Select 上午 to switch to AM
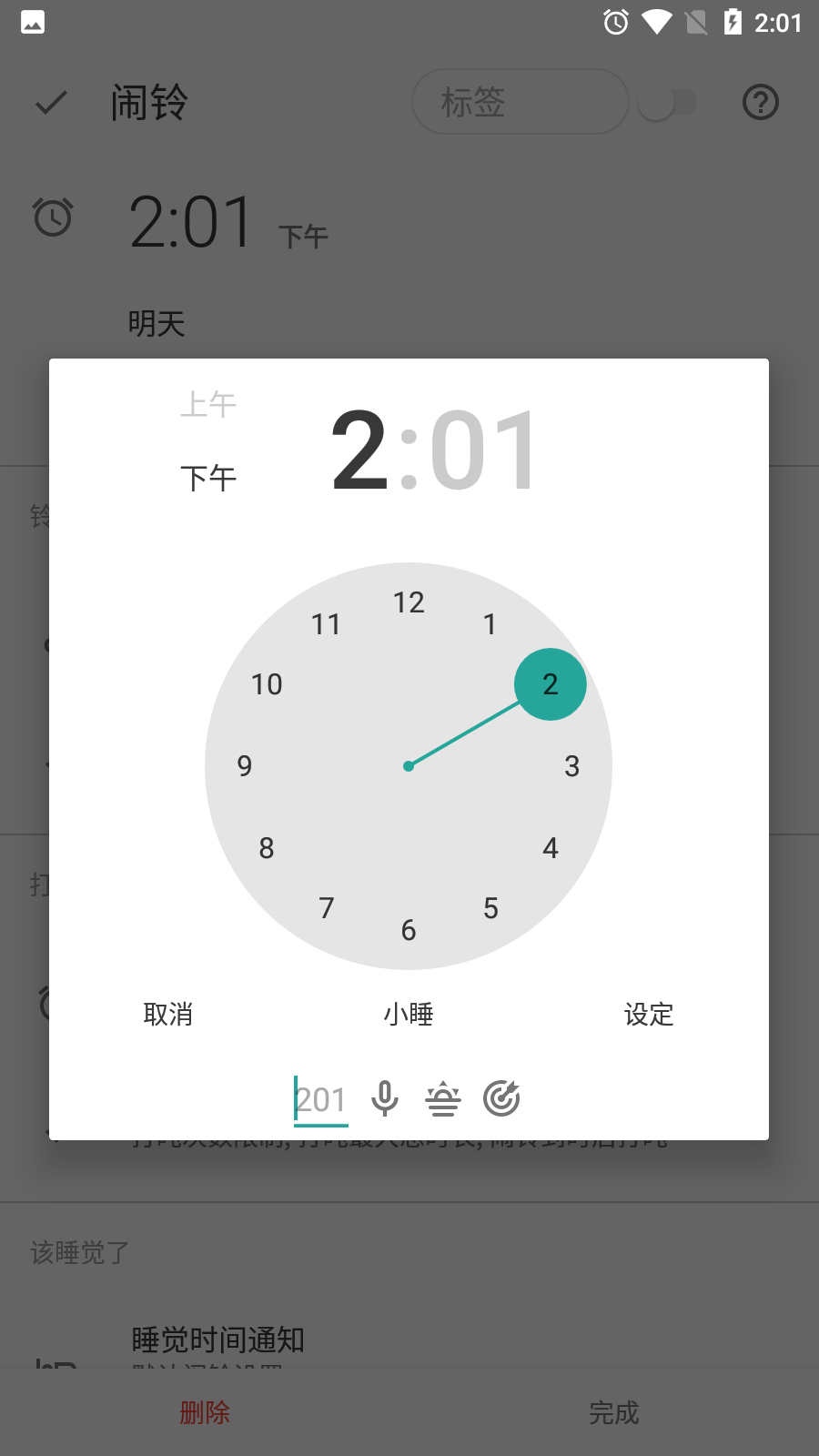The height and width of the screenshot is (1456, 819). click(208, 404)
